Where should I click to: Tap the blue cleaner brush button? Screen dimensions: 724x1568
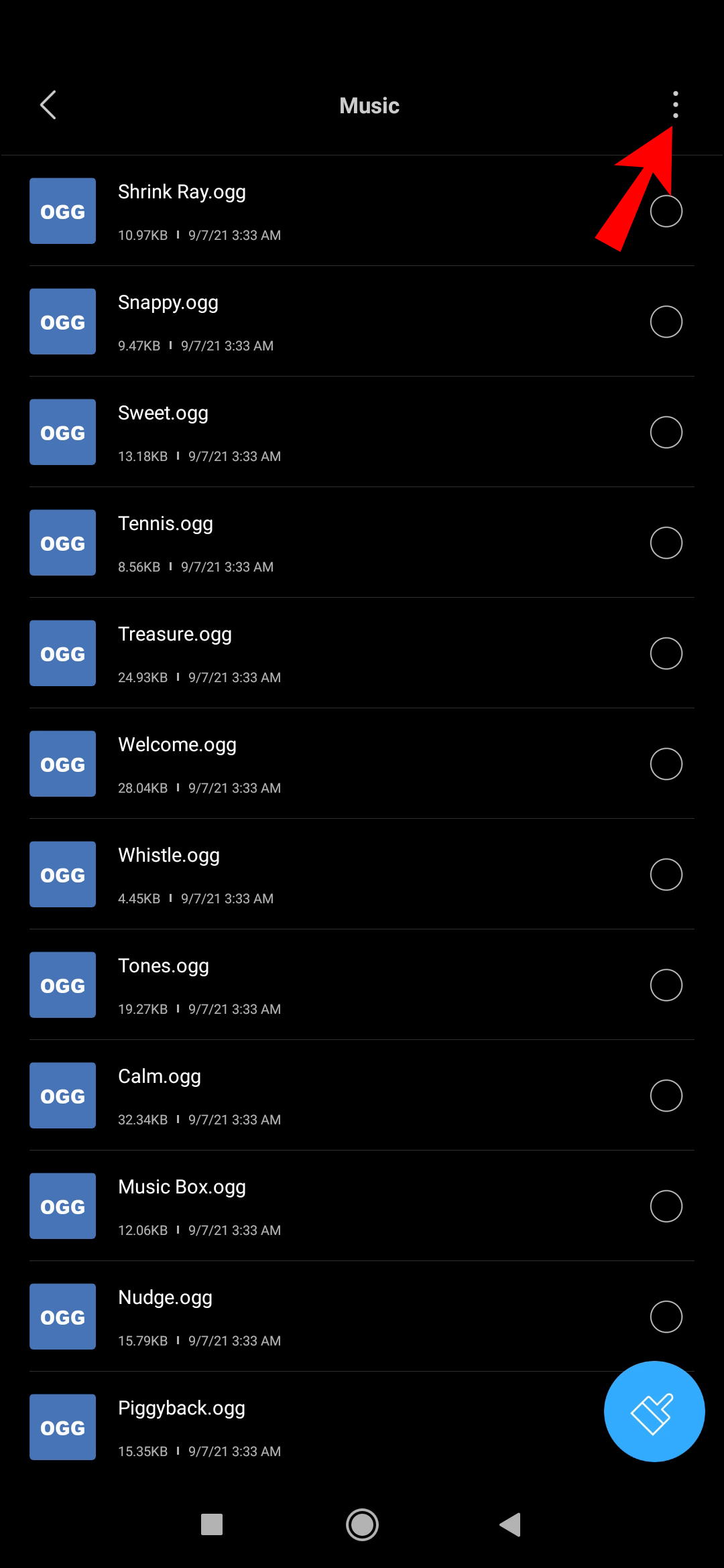point(654,1411)
